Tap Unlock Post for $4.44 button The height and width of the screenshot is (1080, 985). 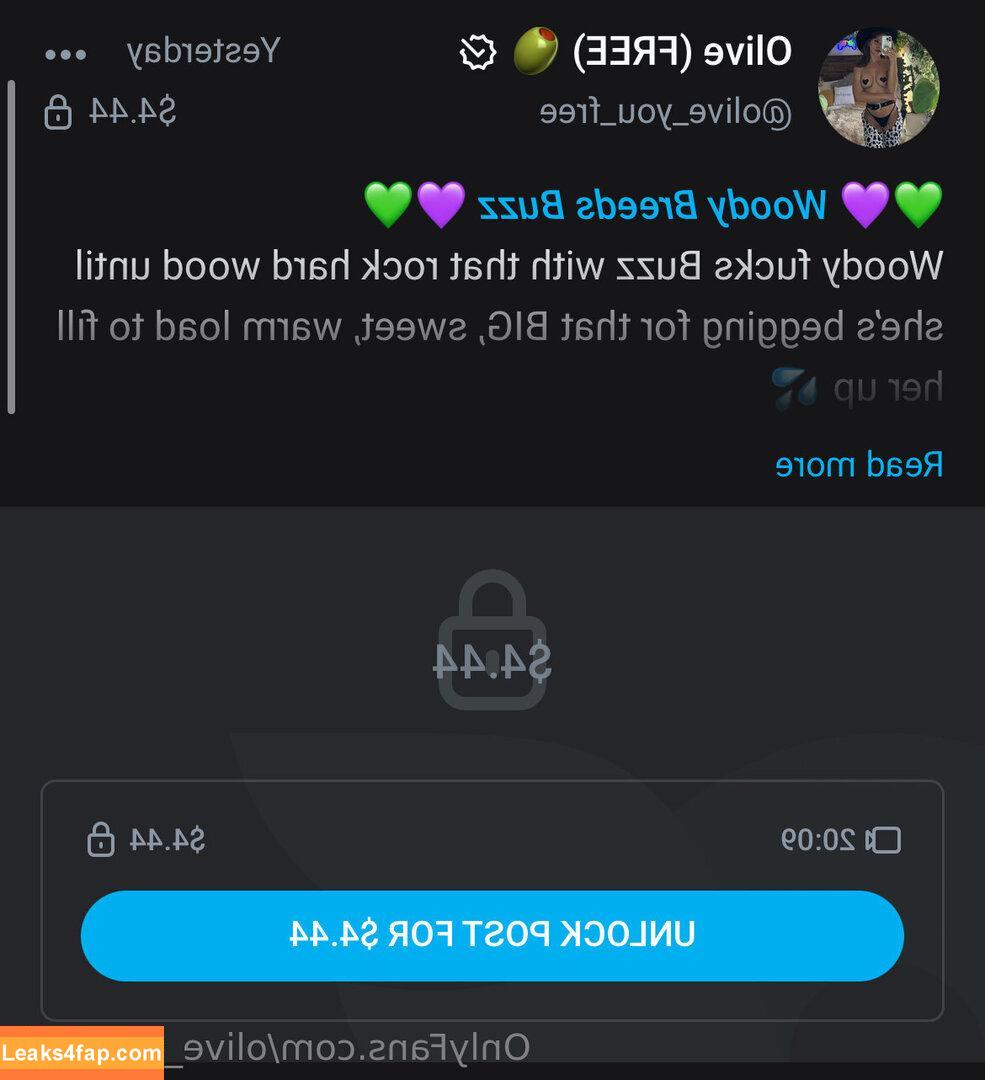coord(492,935)
